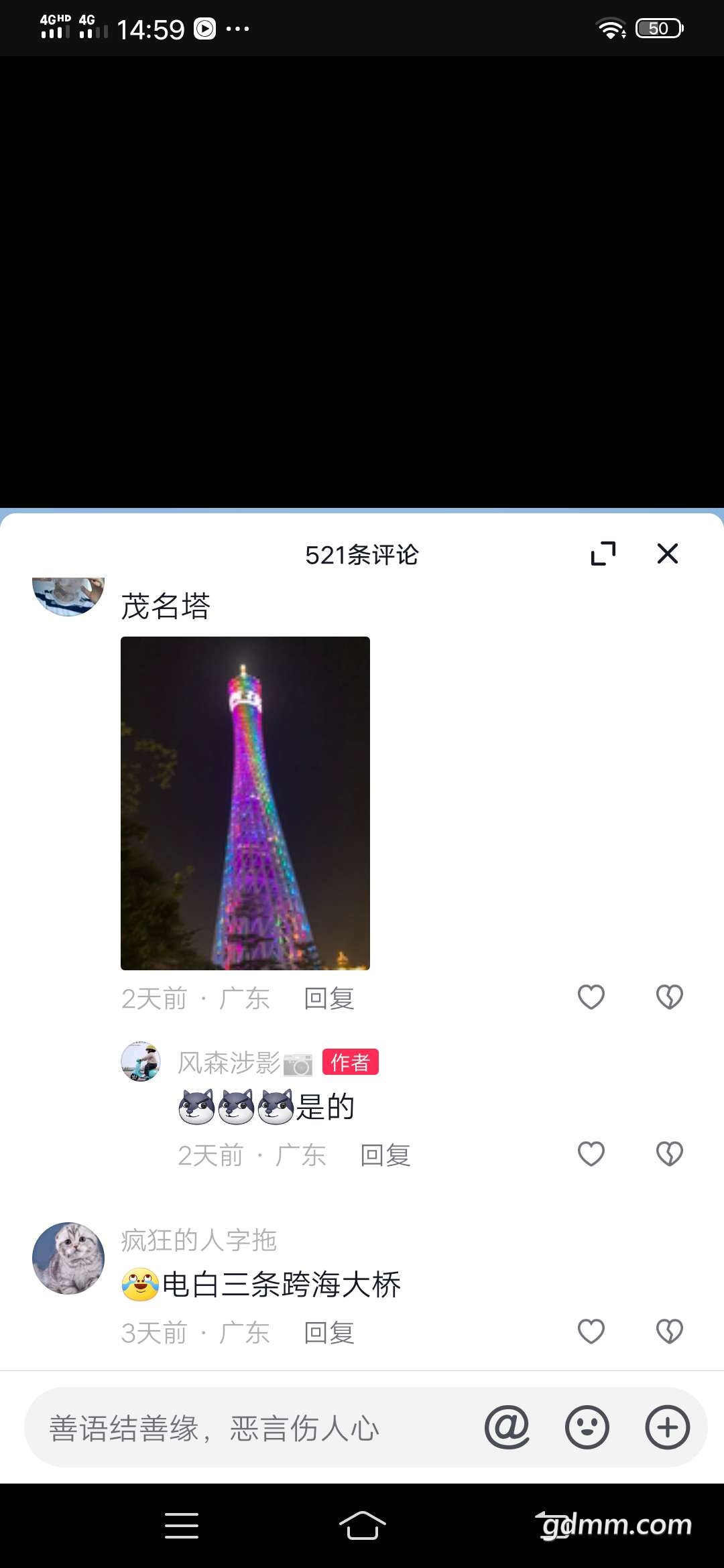Open the emoji picker

pyautogui.click(x=587, y=1427)
